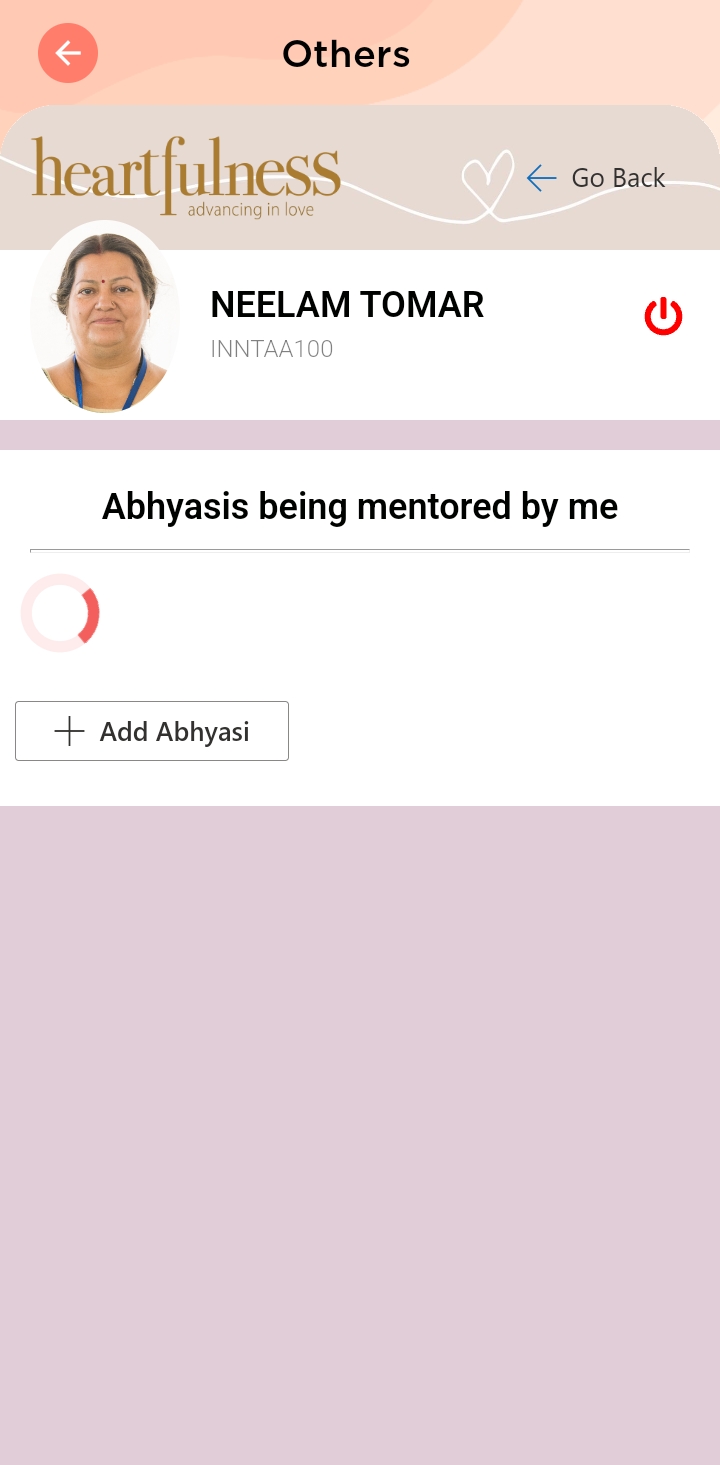Image resolution: width=720 pixels, height=1465 pixels.
Task: Follow the Go Back link
Action: click(597, 178)
